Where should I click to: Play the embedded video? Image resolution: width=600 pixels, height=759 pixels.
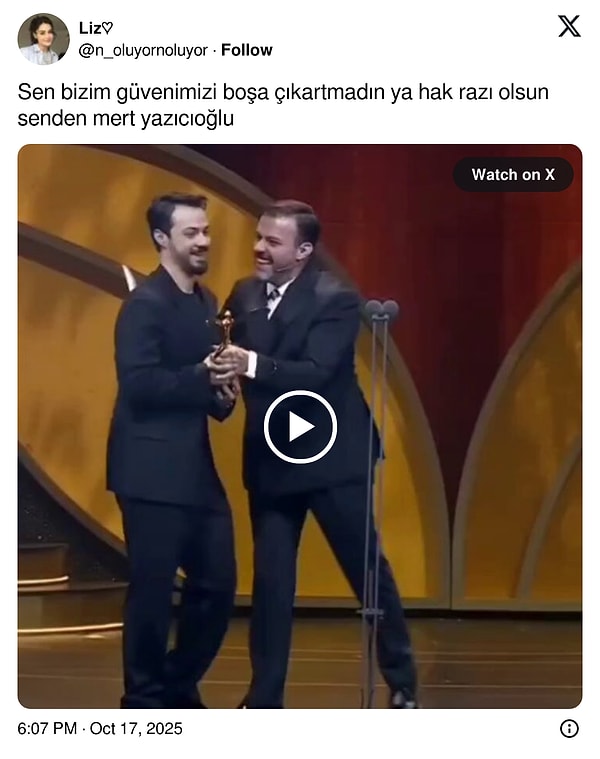[x=300, y=427]
